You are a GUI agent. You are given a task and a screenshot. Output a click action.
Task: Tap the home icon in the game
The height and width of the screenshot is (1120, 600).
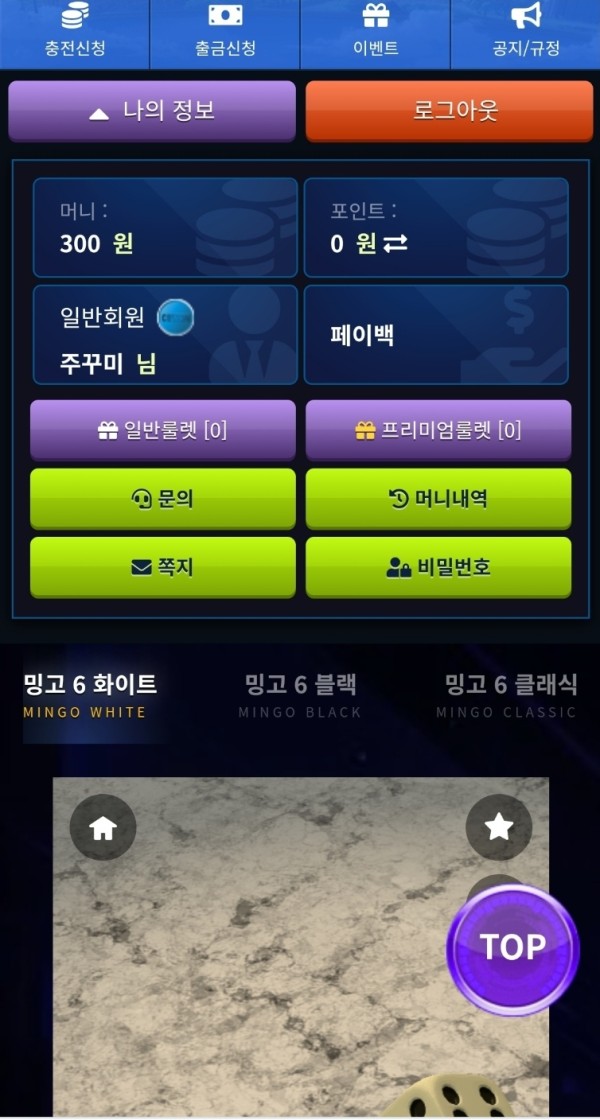103,827
